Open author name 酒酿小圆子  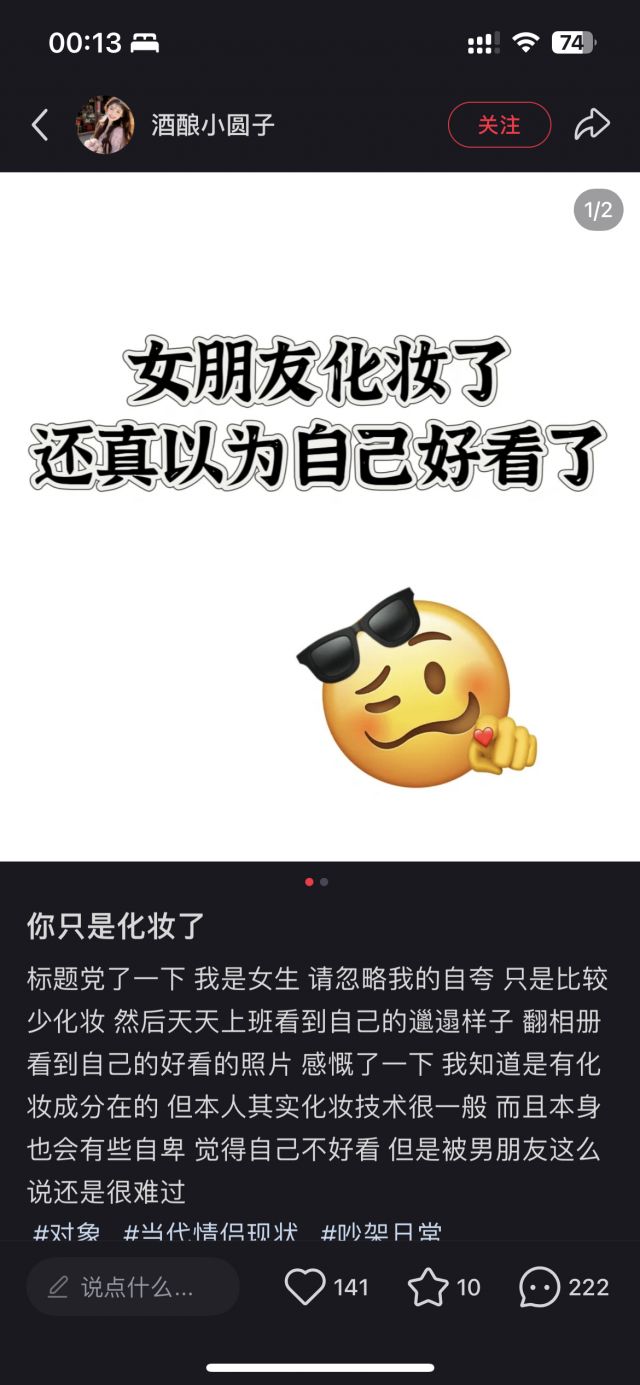(x=213, y=125)
